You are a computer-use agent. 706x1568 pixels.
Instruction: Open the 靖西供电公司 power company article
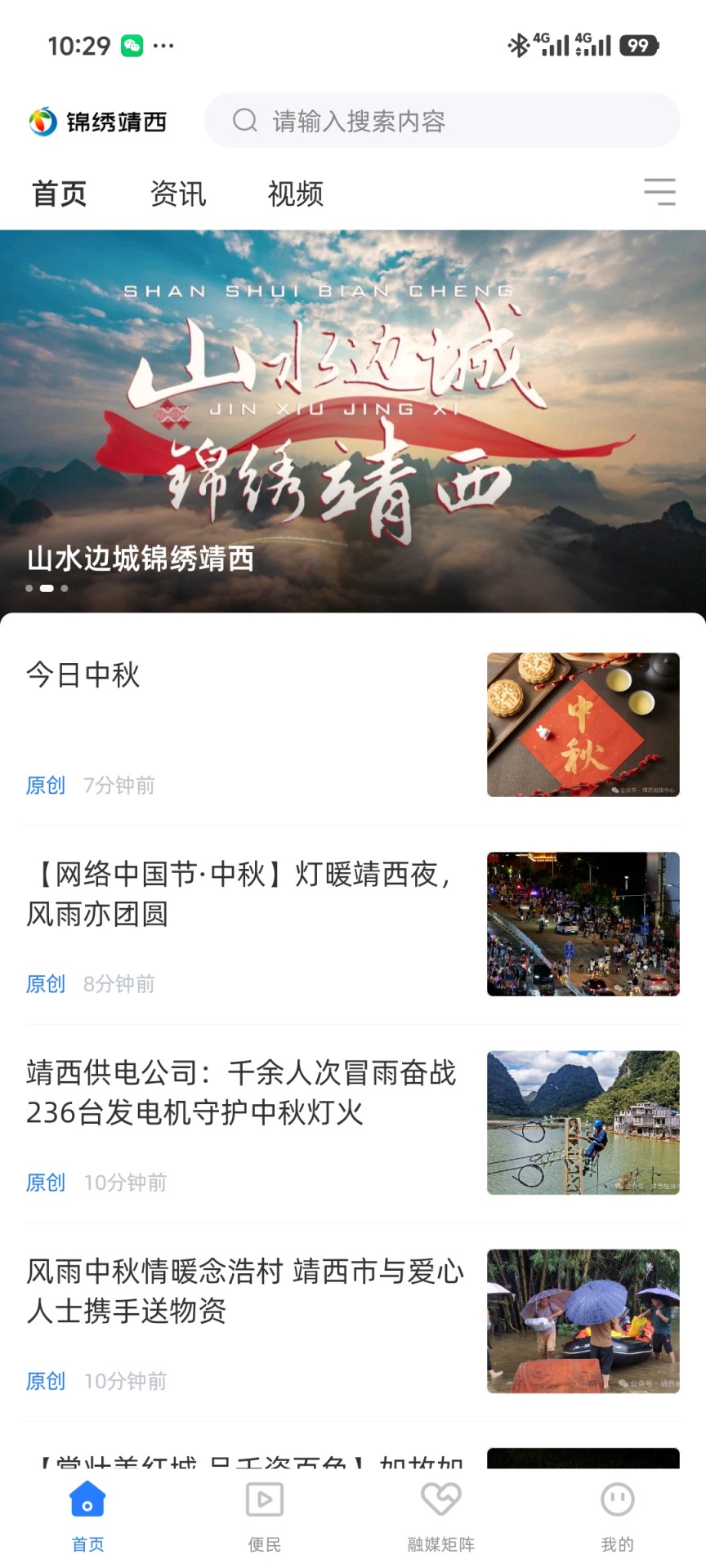tap(242, 1094)
